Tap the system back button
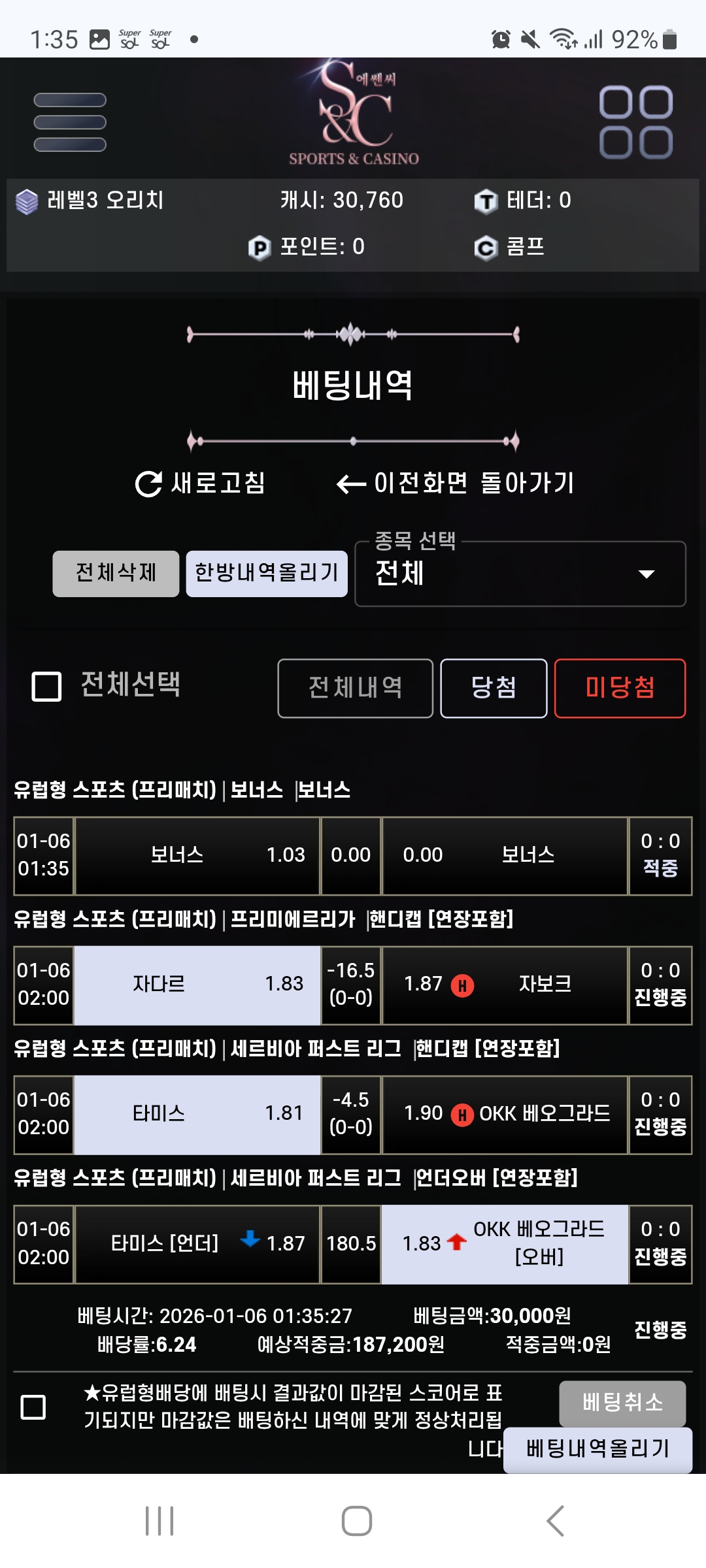The height and width of the screenshot is (1568, 706). tap(555, 1520)
